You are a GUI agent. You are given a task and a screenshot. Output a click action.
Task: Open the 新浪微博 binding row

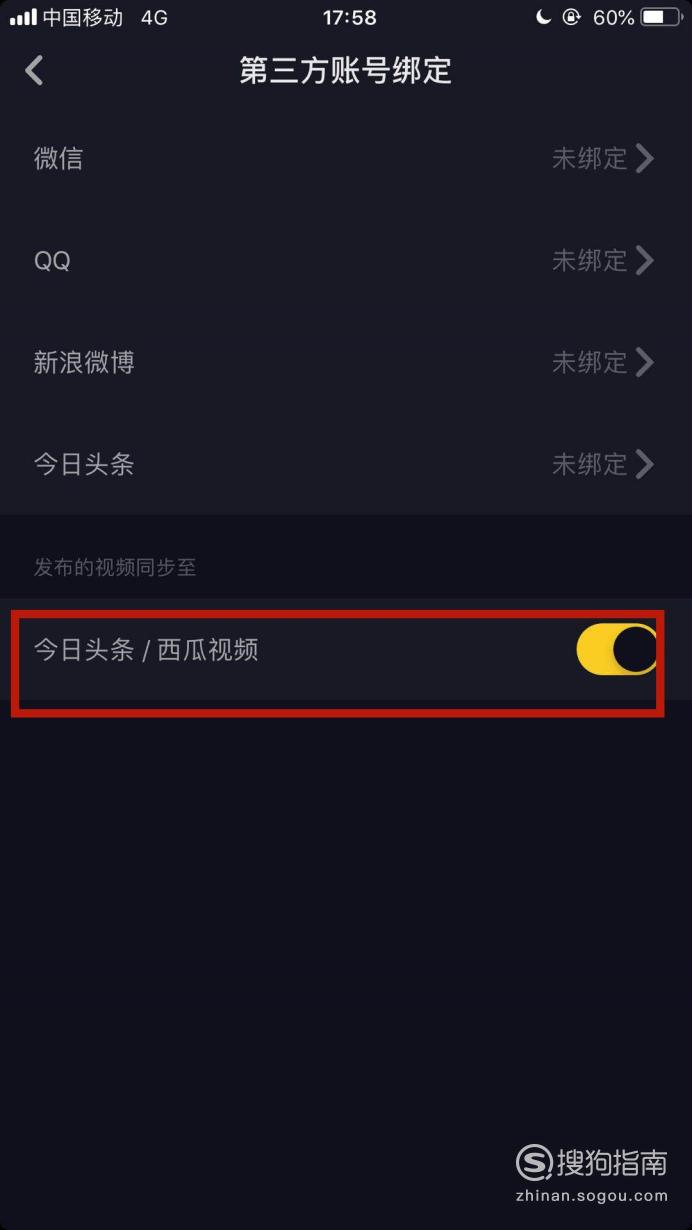(x=346, y=362)
